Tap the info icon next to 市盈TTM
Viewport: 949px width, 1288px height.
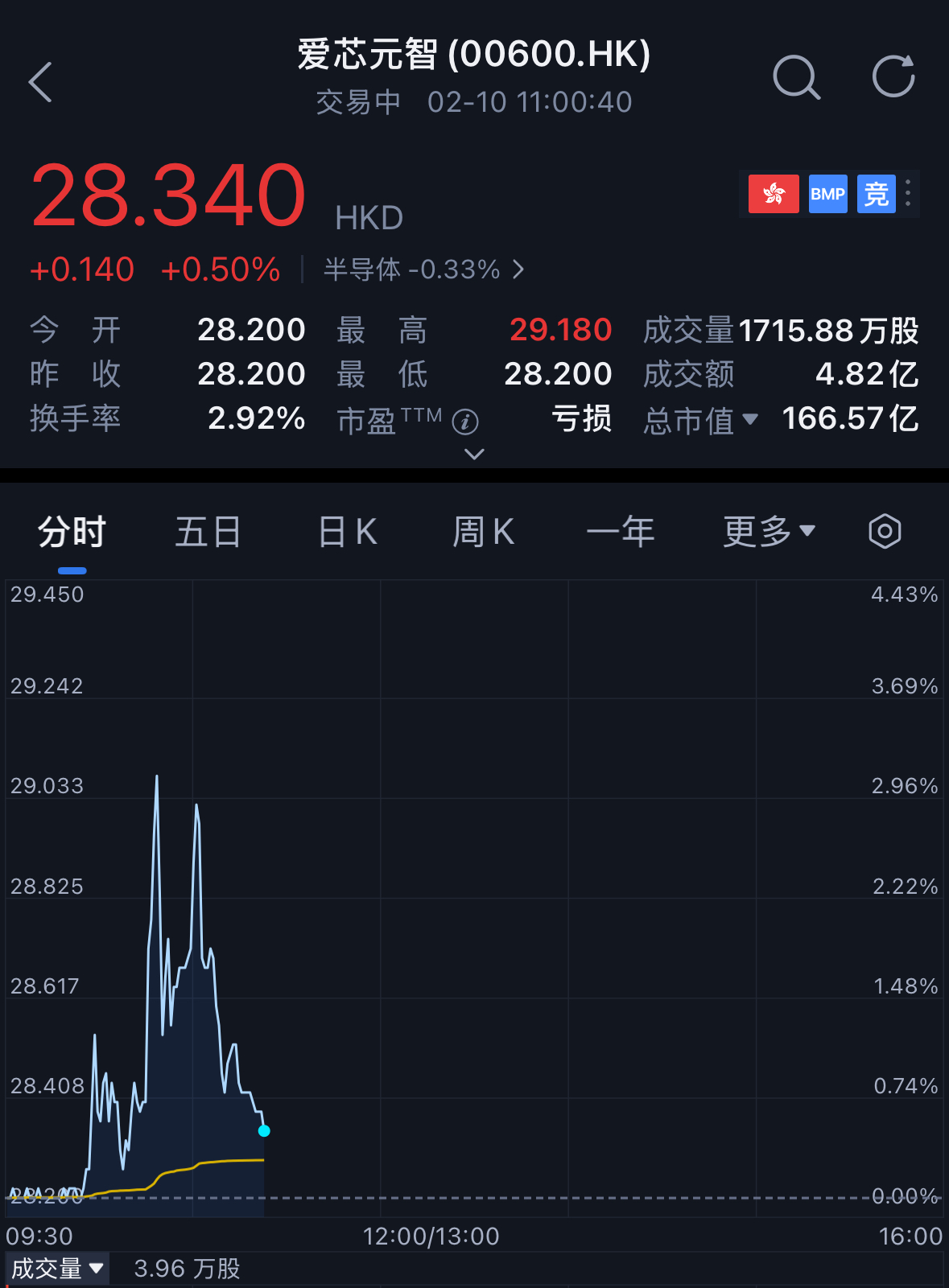[465, 422]
